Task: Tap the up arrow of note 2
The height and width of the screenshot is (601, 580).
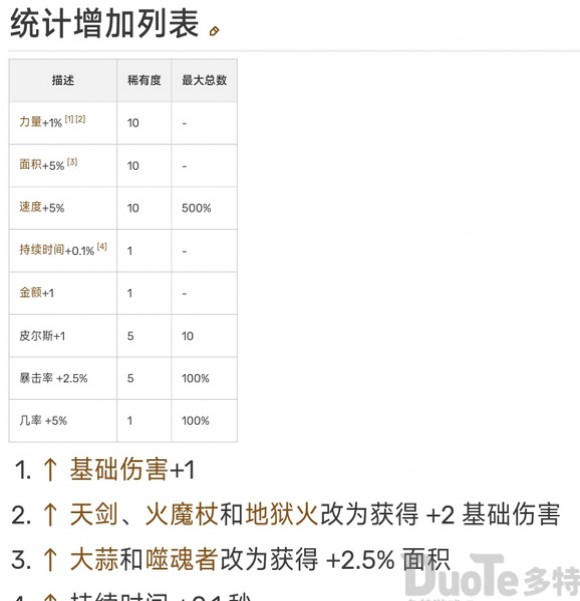Action: point(50,514)
